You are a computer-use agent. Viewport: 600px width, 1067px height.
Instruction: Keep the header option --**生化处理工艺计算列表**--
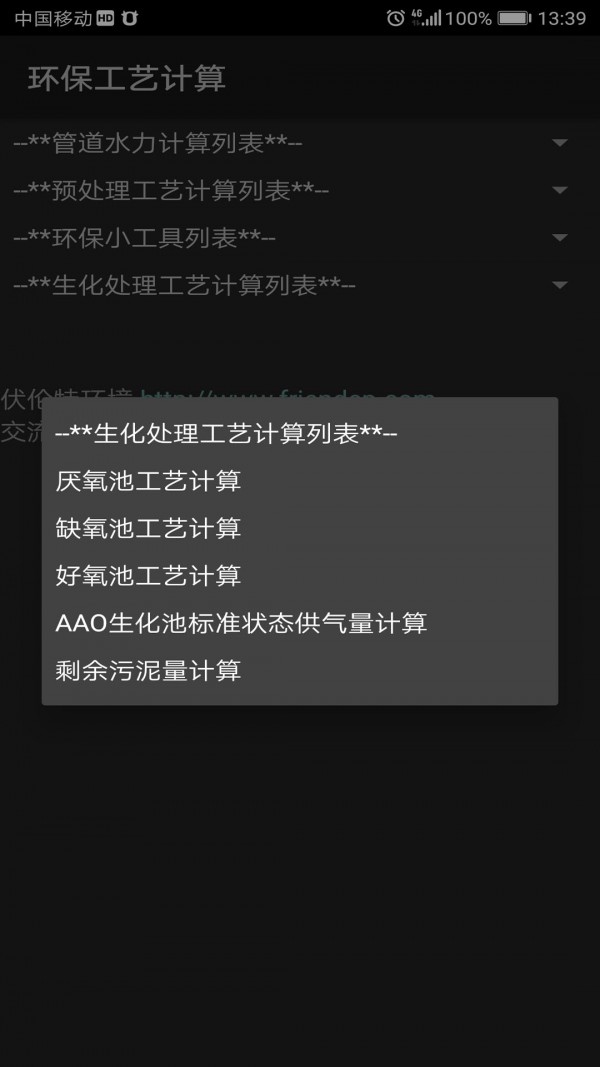click(299, 434)
